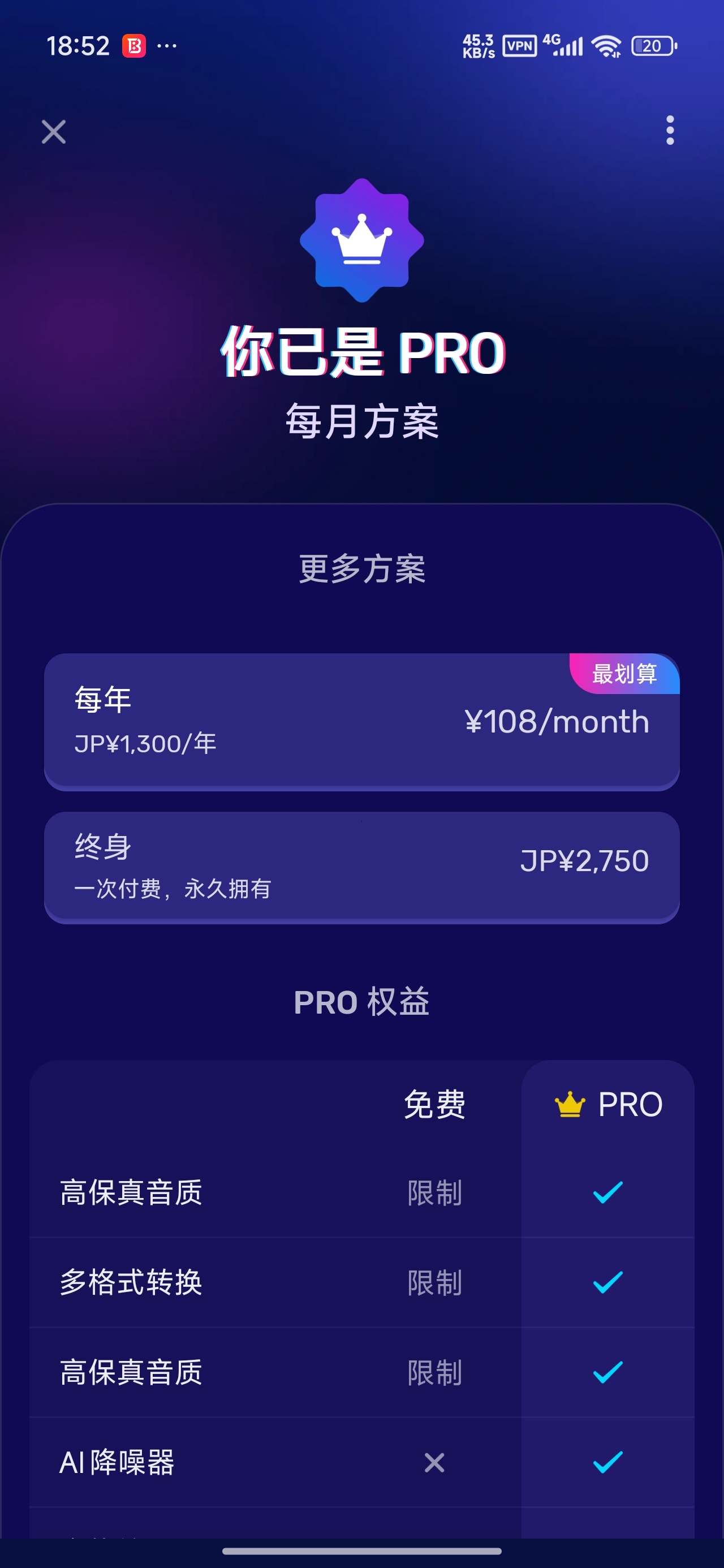Open the three-dot overflow menu

coord(670,130)
